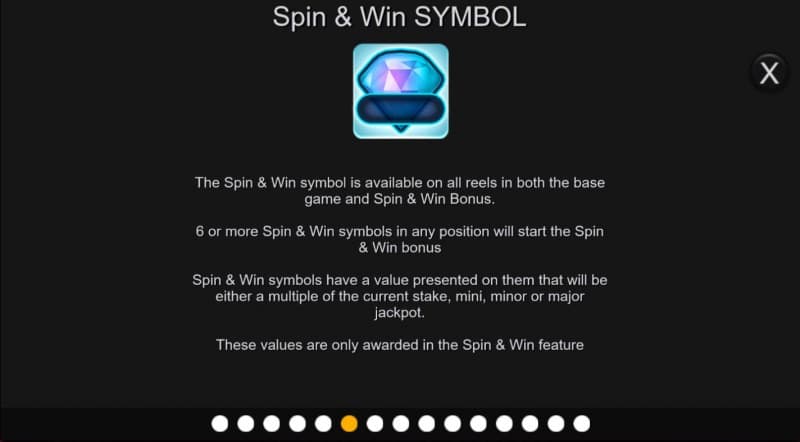Viewport: 800px width, 442px height.
Task: Go to the last help page dot
Action: (x=581, y=424)
